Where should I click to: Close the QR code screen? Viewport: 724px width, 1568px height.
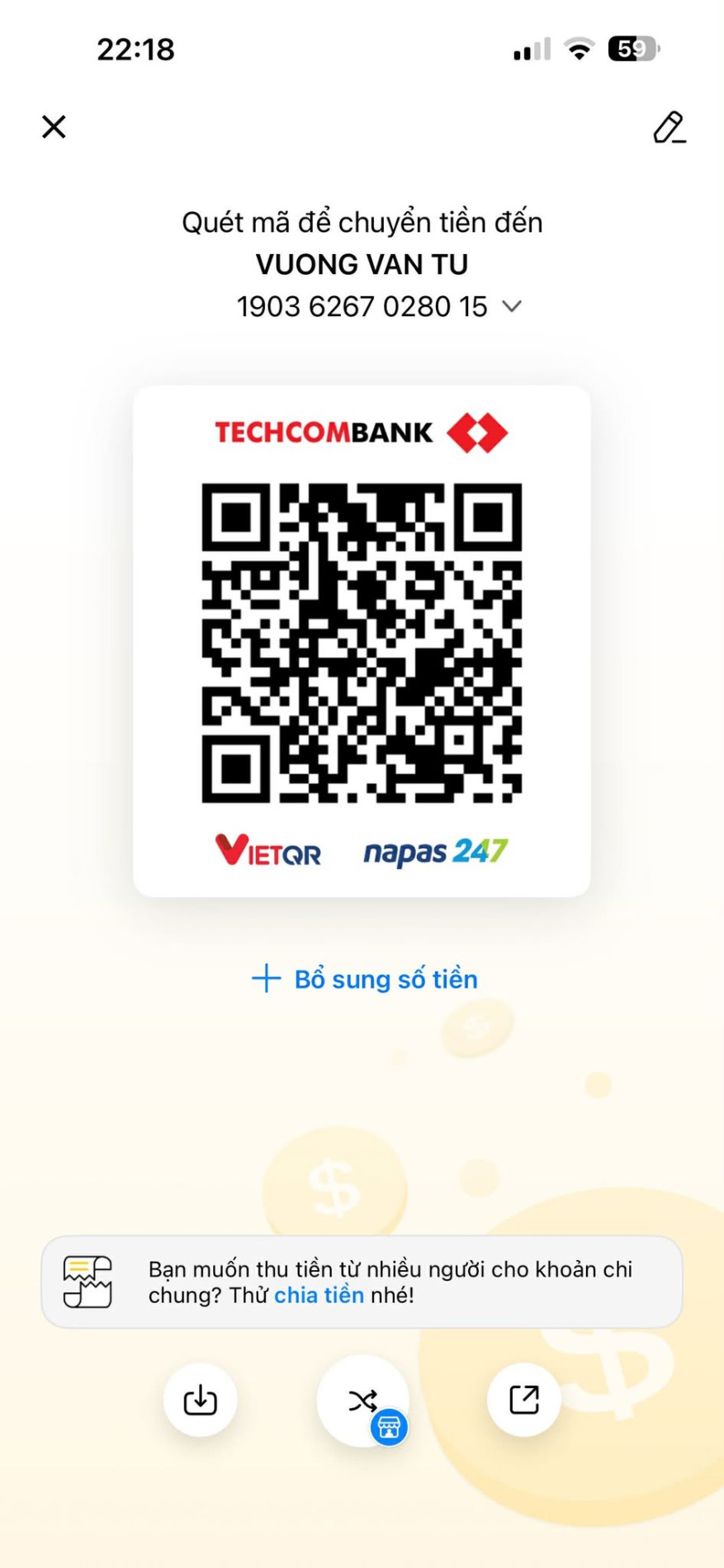[54, 127]
